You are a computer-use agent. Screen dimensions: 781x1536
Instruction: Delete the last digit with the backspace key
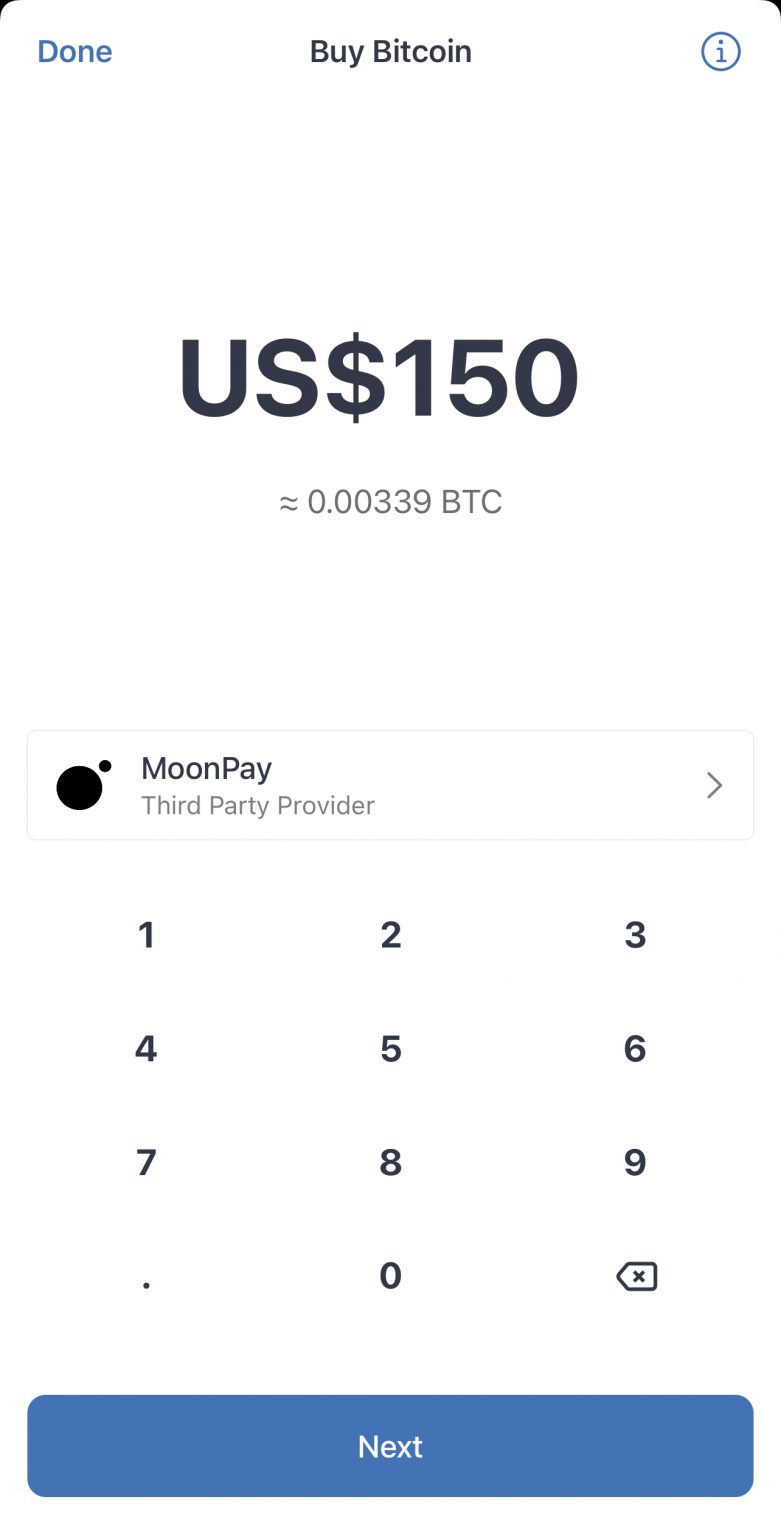pos(636,1276)
